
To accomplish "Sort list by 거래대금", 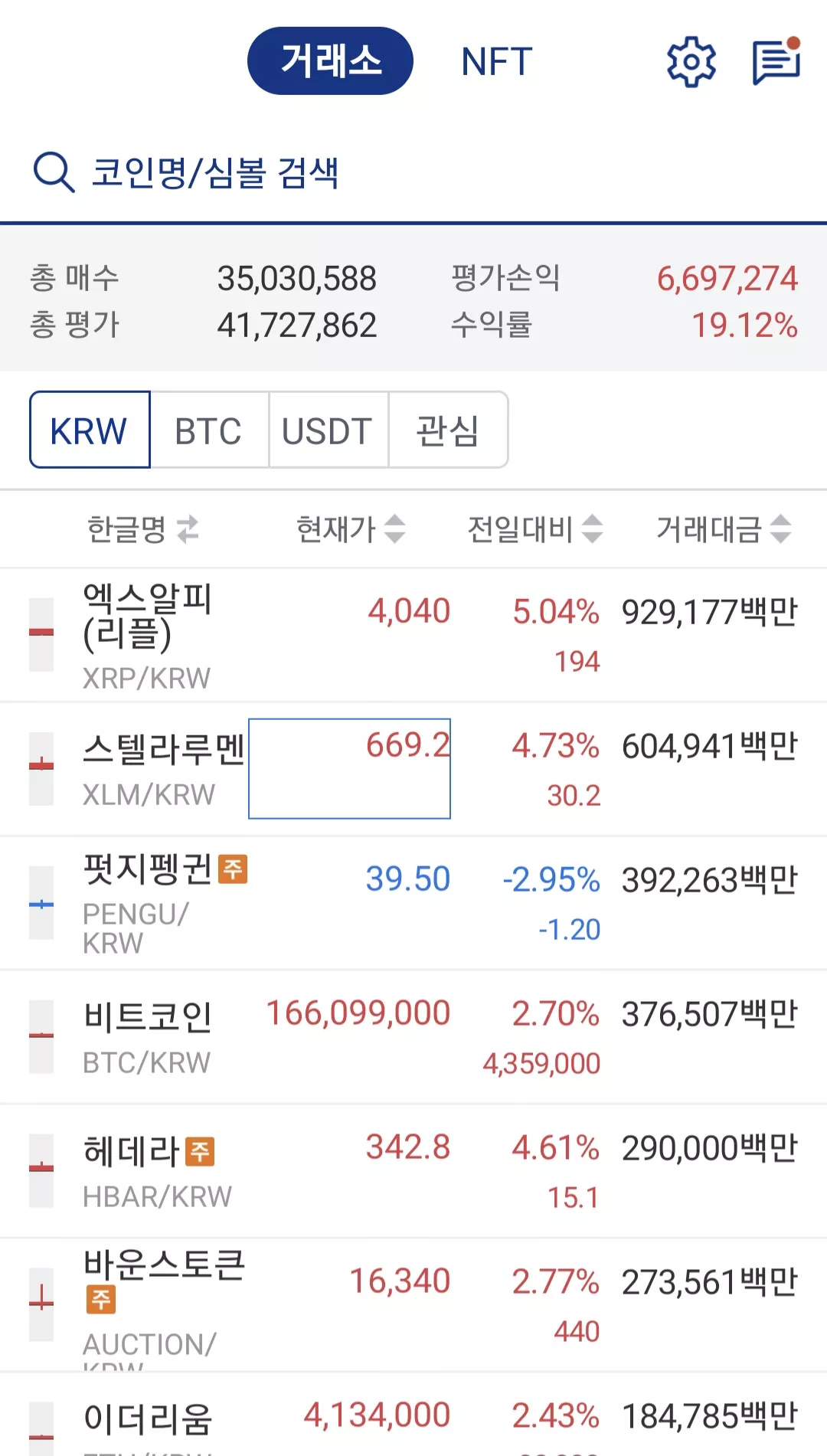I will click(724, 529).
